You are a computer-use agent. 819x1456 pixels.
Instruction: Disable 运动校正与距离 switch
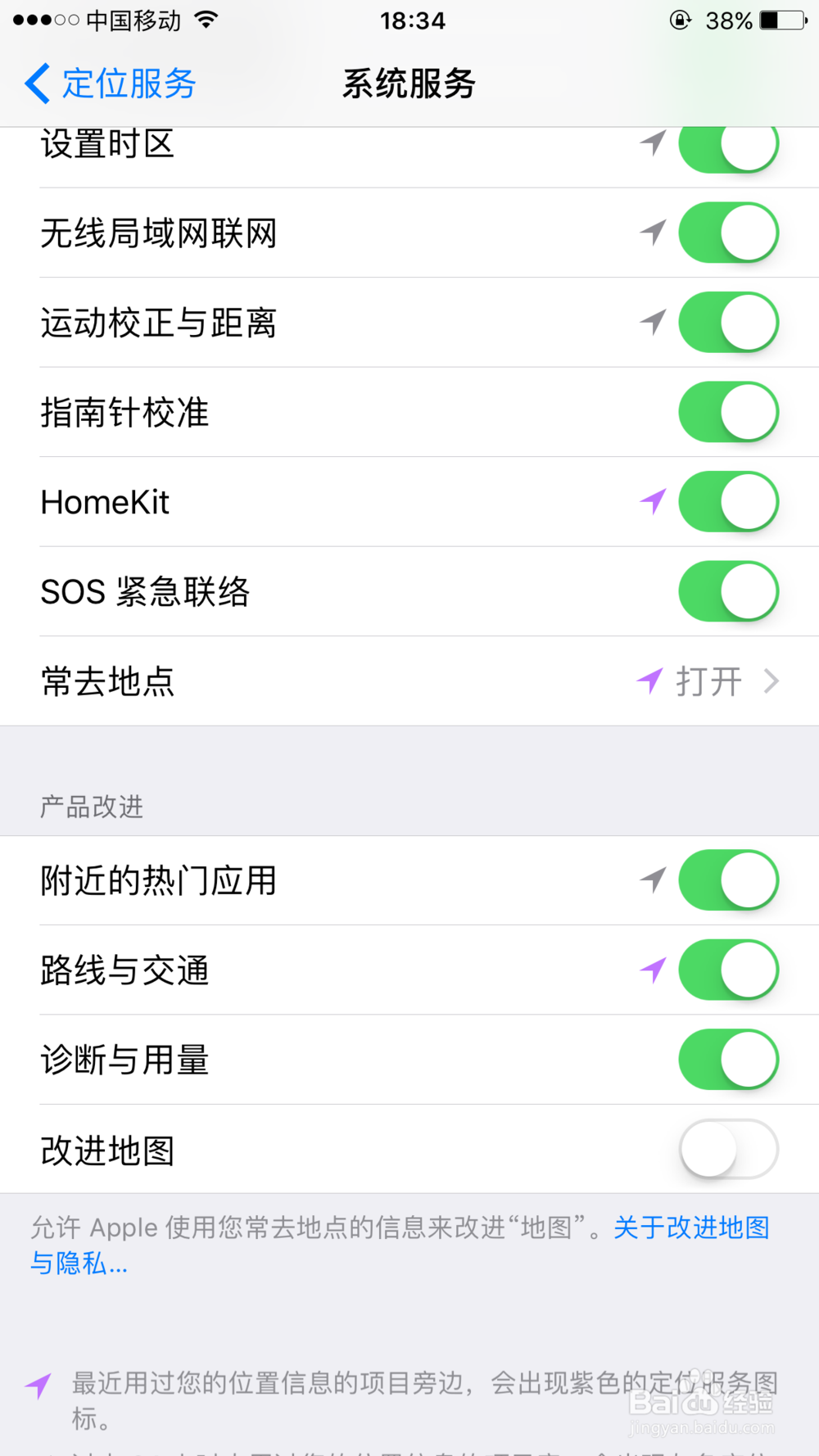728,323
